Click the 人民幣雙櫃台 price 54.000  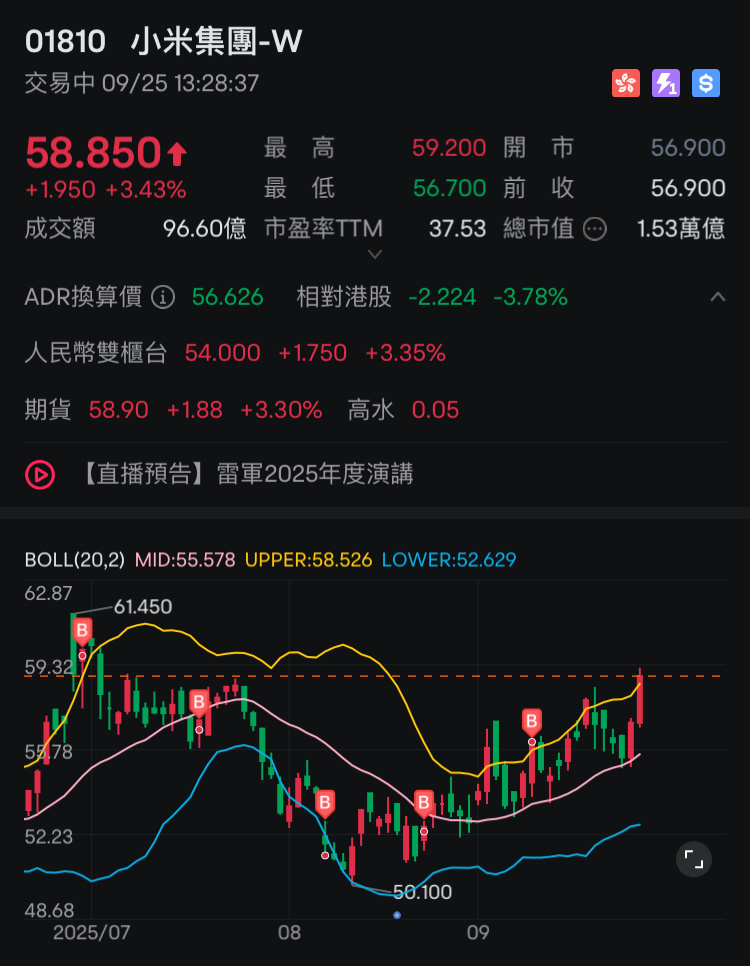223,353
